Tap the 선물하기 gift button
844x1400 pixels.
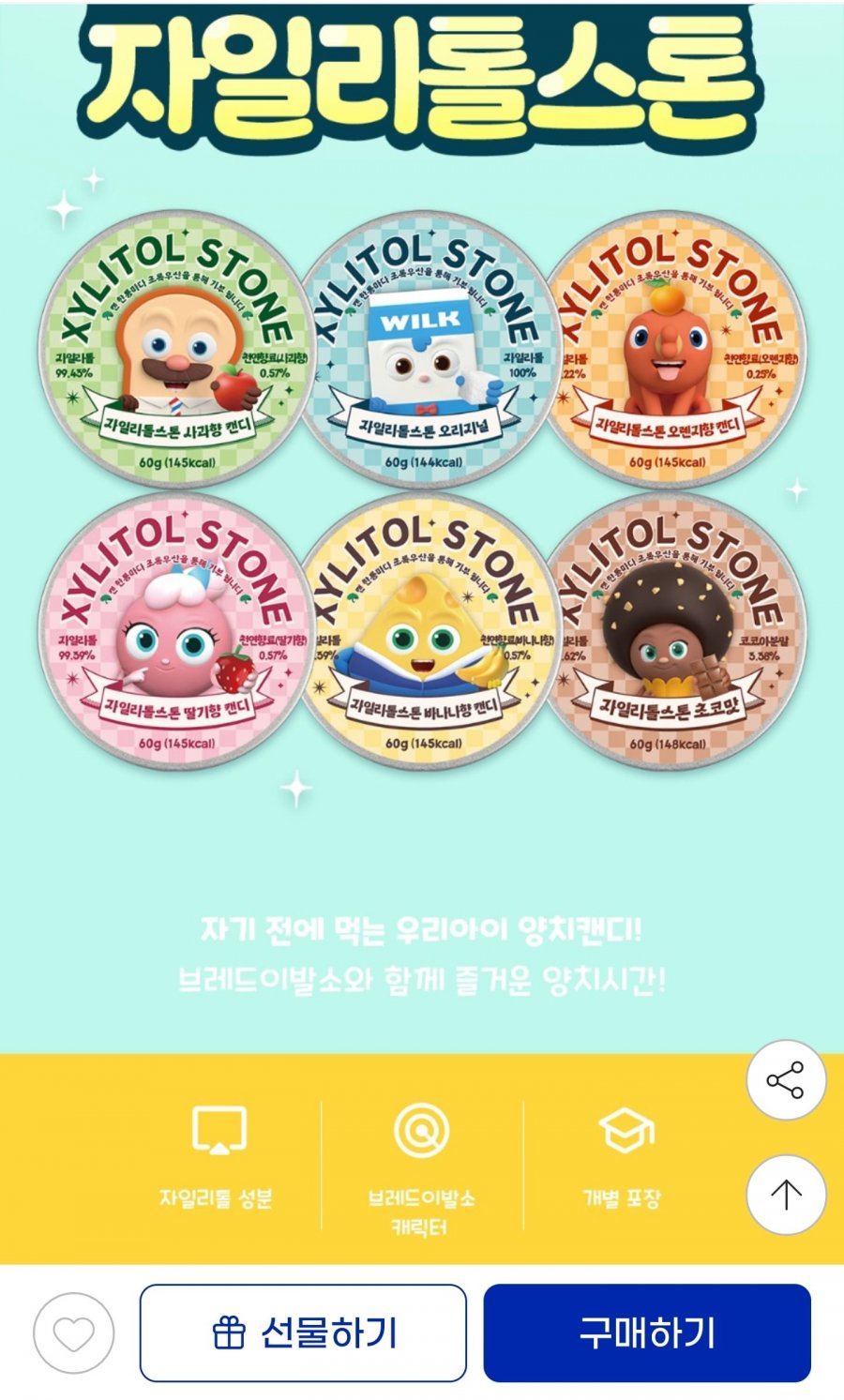[x=303, y=1332]
